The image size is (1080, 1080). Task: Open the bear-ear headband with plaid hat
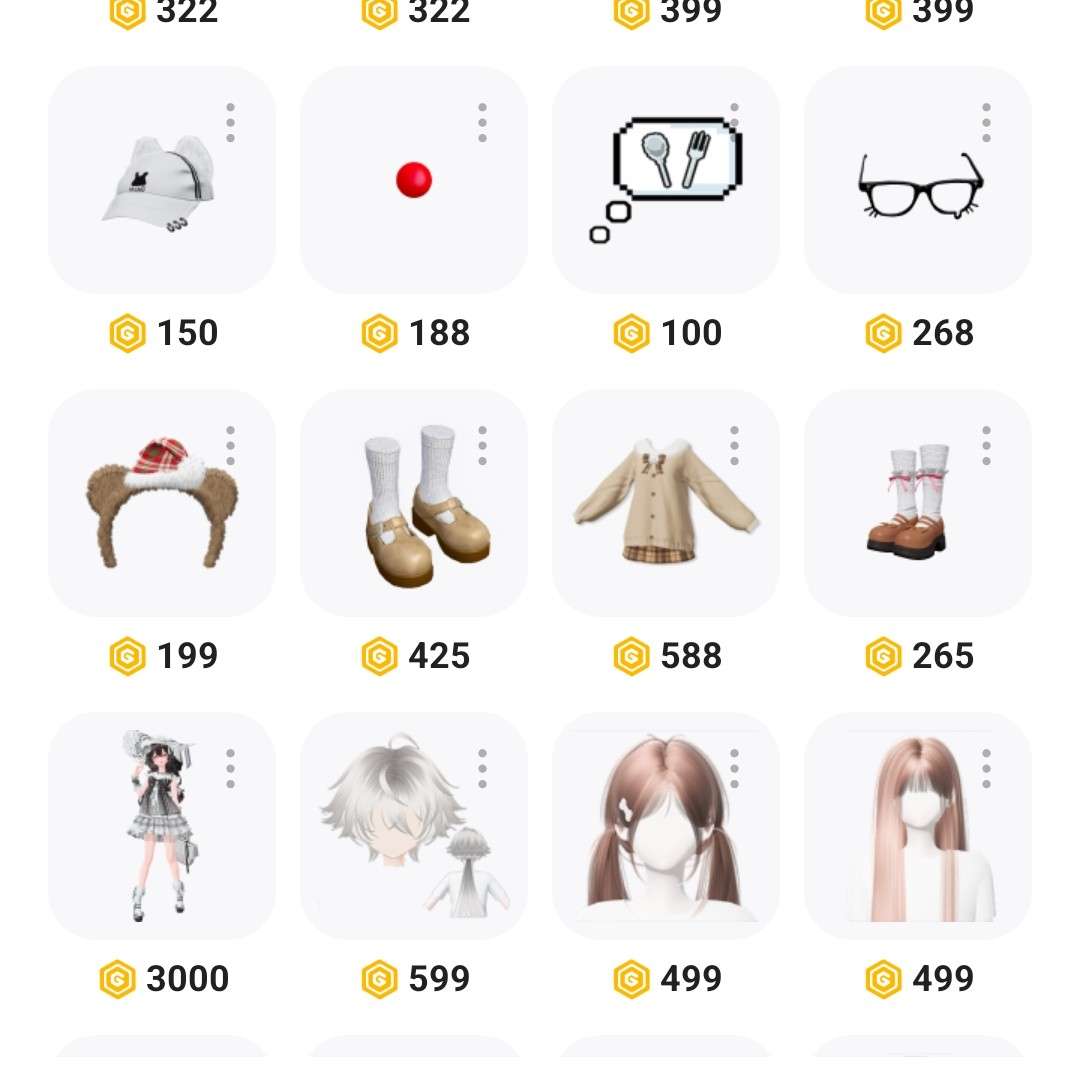(x=160, y=505)
